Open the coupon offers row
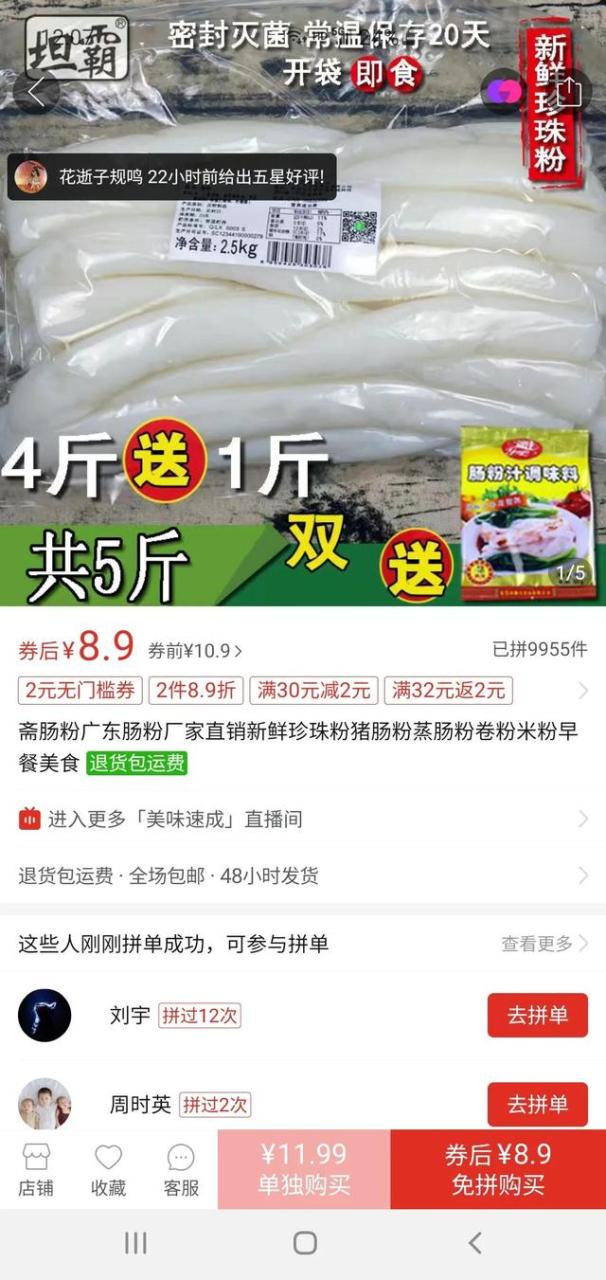The width and height of the screenshot is (606, 1280). coord(300,690)
